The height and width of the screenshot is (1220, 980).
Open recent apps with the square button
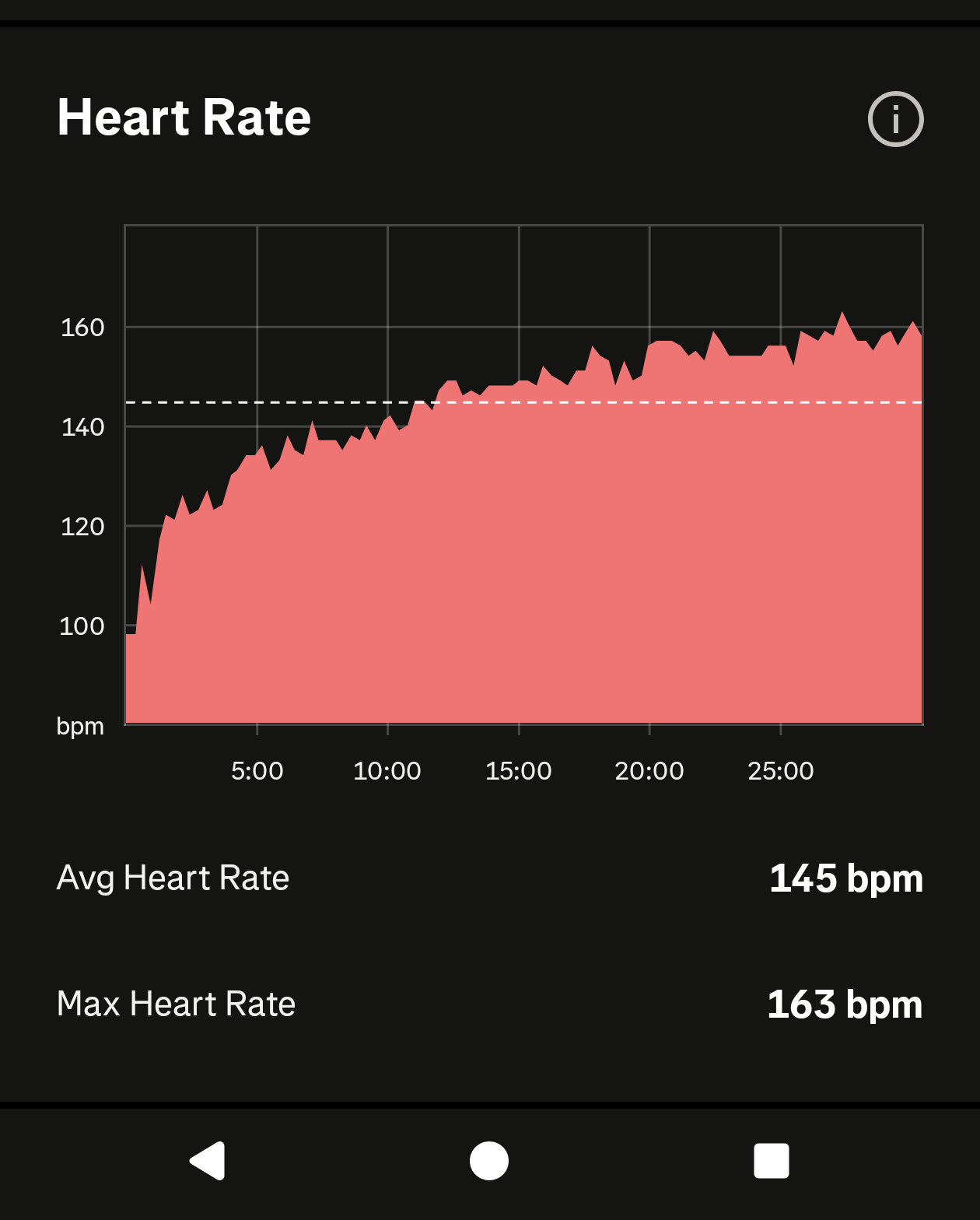coord(771,1161)
